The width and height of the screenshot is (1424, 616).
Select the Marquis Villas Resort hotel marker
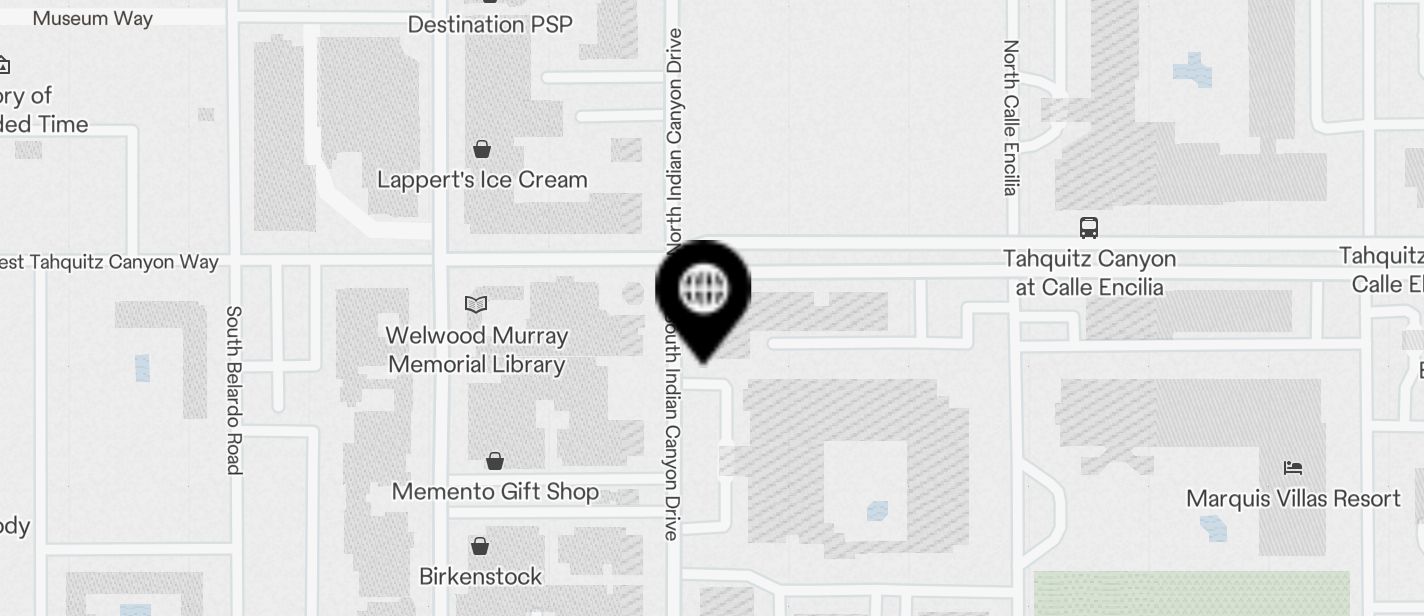click(1293, 467)
